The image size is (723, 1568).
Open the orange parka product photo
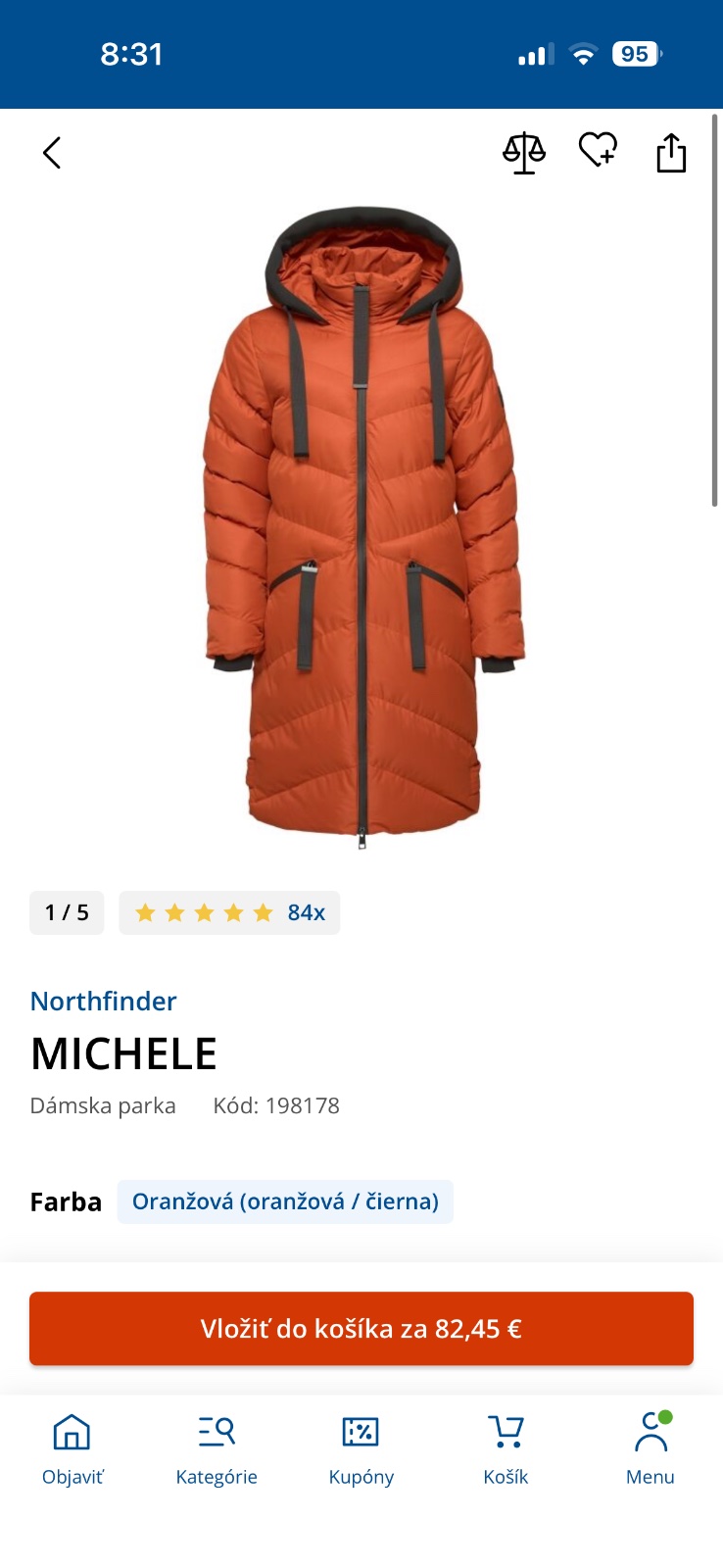click(x=361, y=529)
